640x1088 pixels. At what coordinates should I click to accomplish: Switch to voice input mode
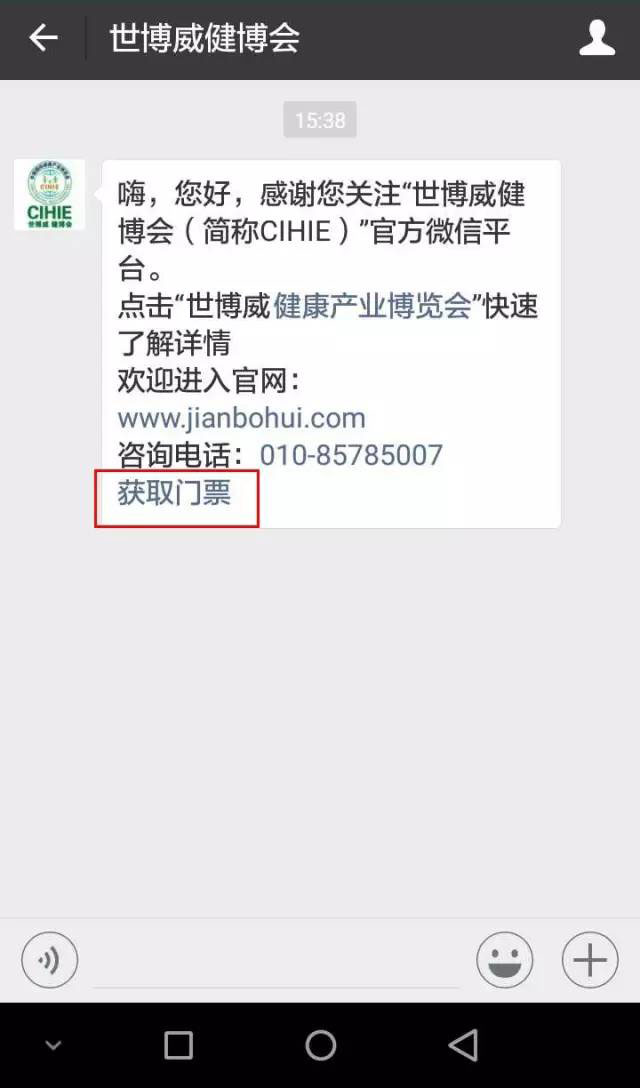click(50, 960)
